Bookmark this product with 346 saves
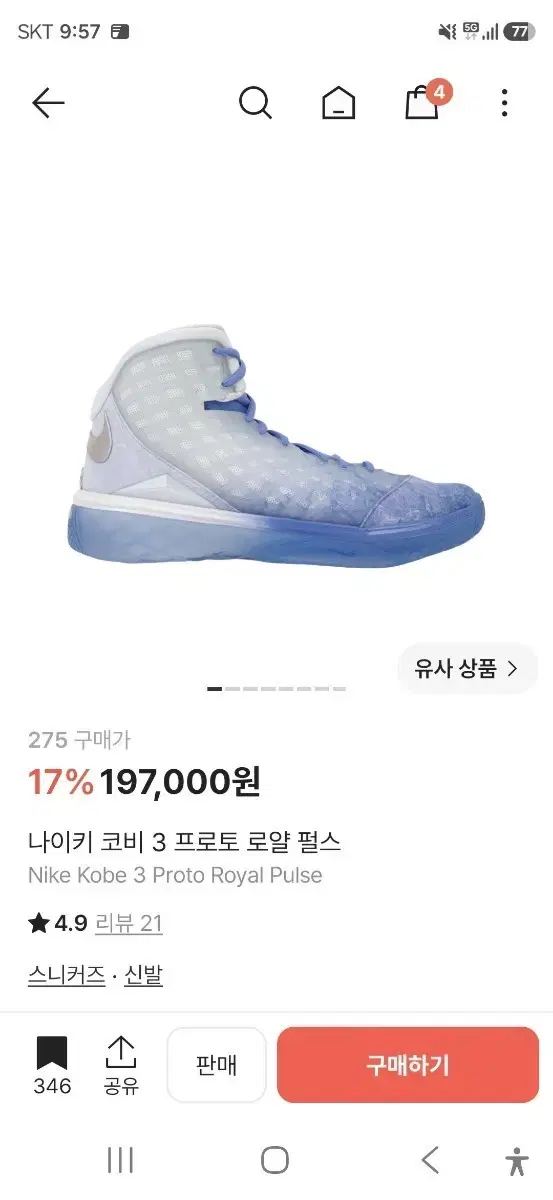 (52, 1066)
